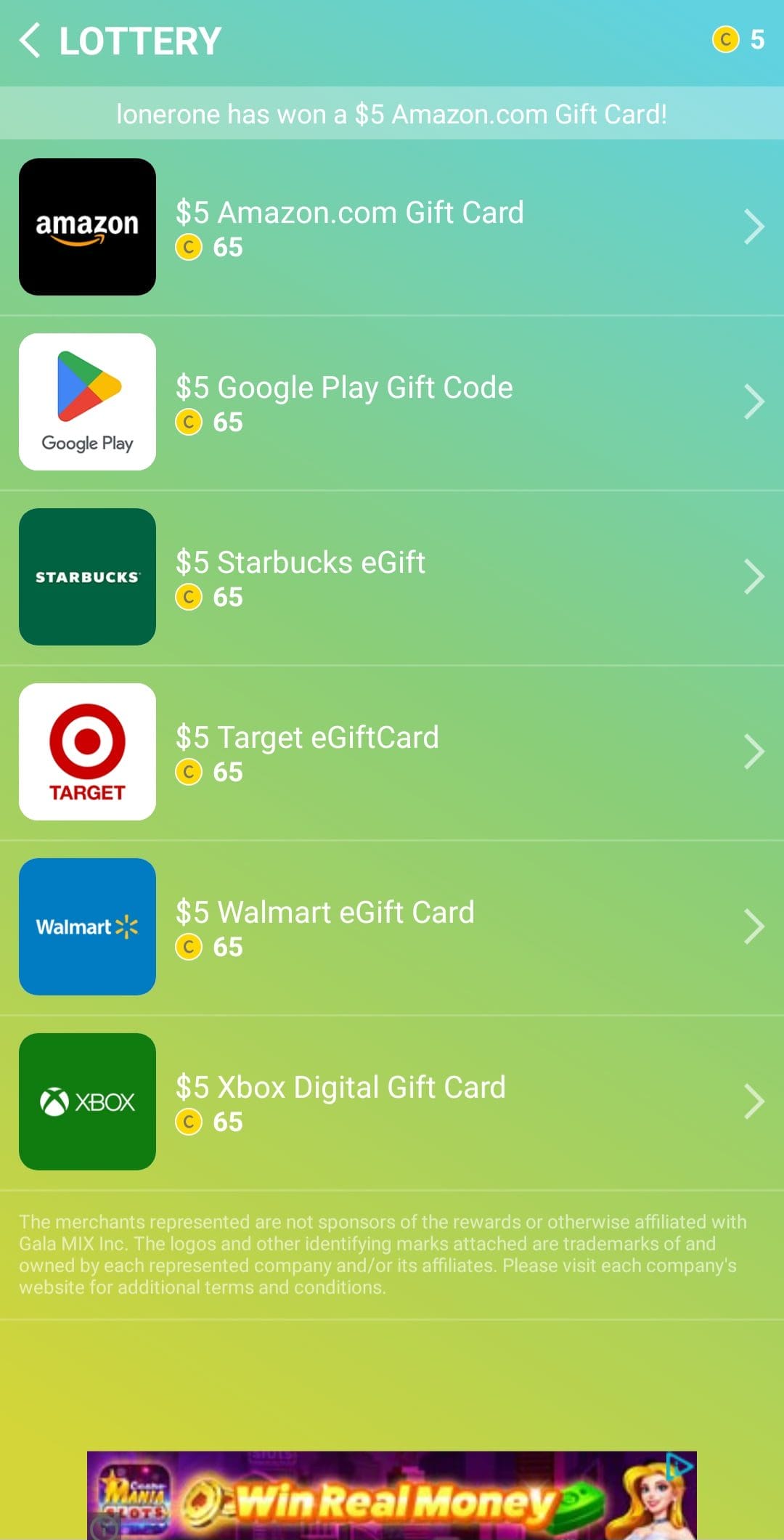Open the $5 Amazon.com Gift Card lottery
This screenshot has height=1540, width=784.
[392, 227]
